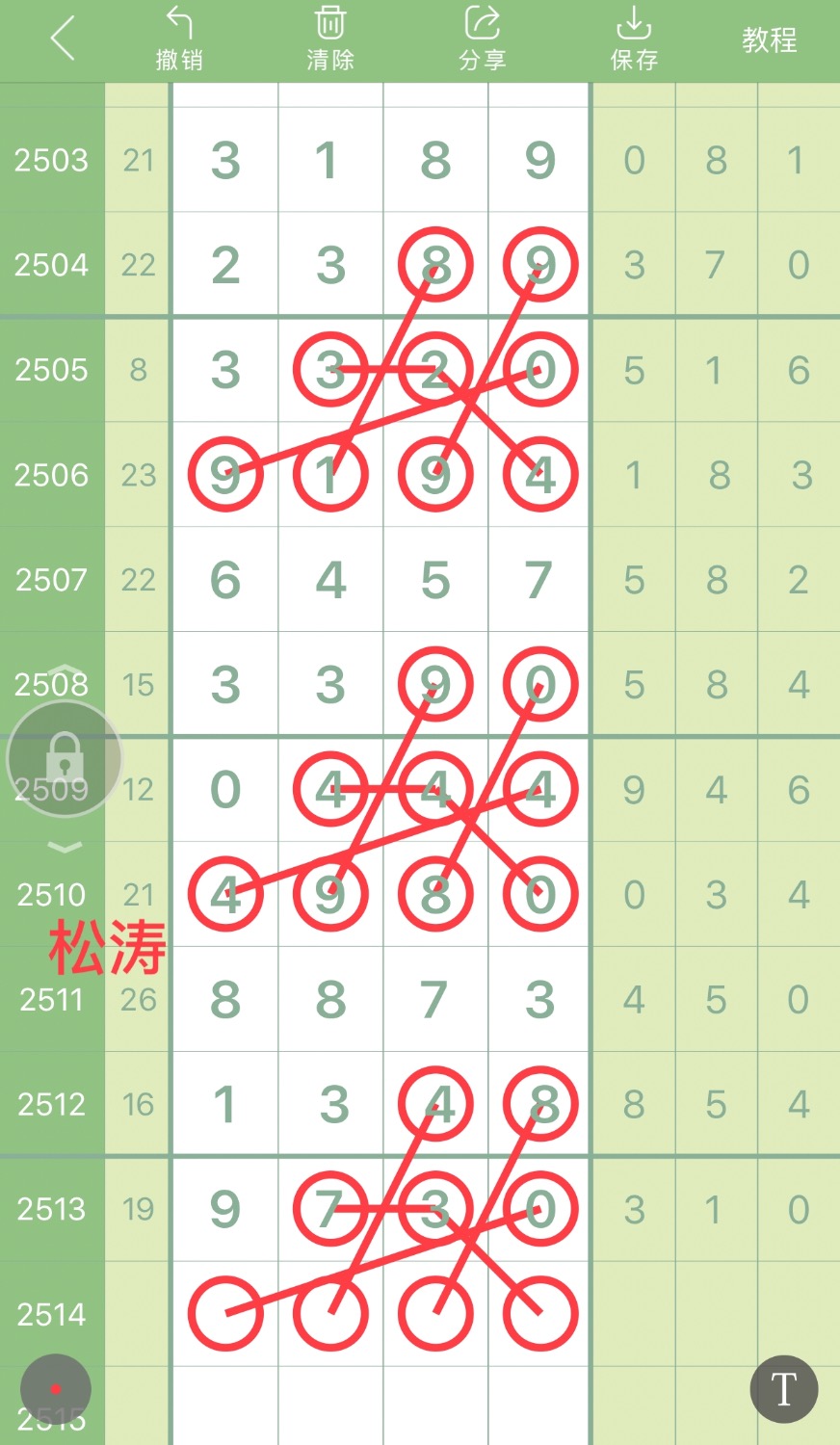Click digit 7 in row 2507
The width and height of the screenshot is (840, 1445).
click(x=538, y=580)
